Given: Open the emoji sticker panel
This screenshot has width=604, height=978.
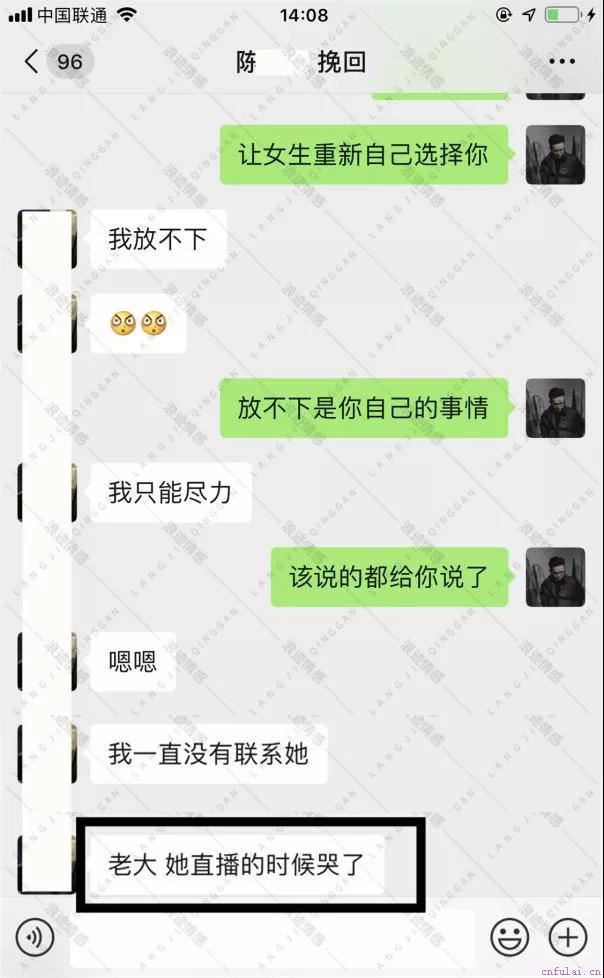Looking at the screenshot, I should (x=509, y=937).
